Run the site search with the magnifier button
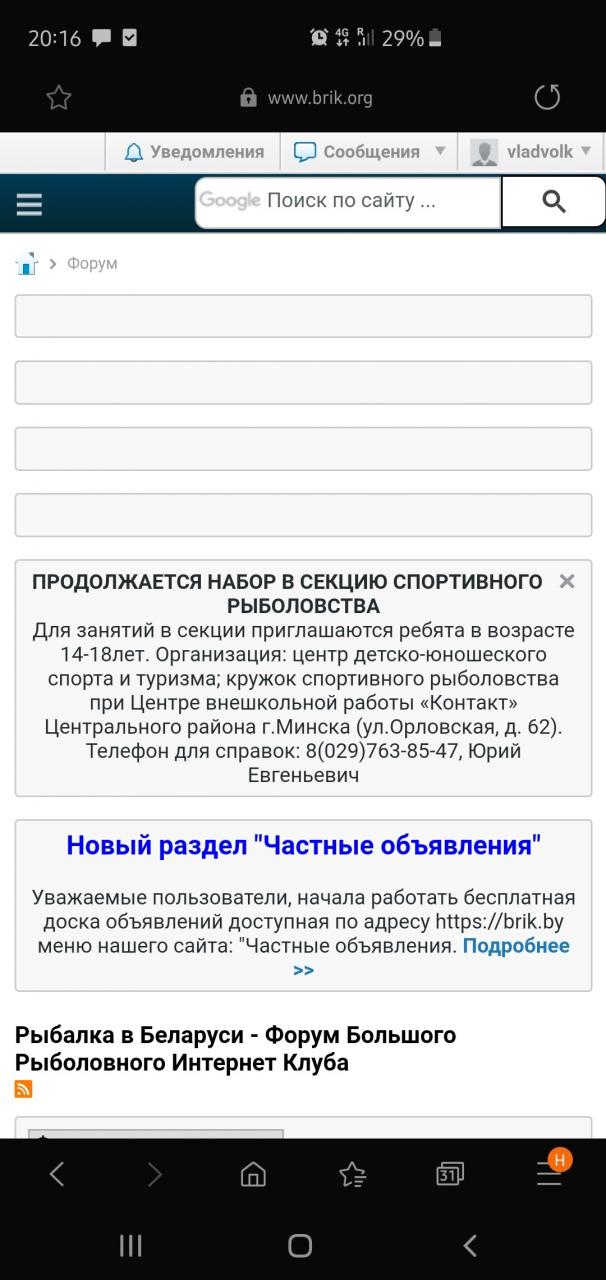 pos(553,202)
